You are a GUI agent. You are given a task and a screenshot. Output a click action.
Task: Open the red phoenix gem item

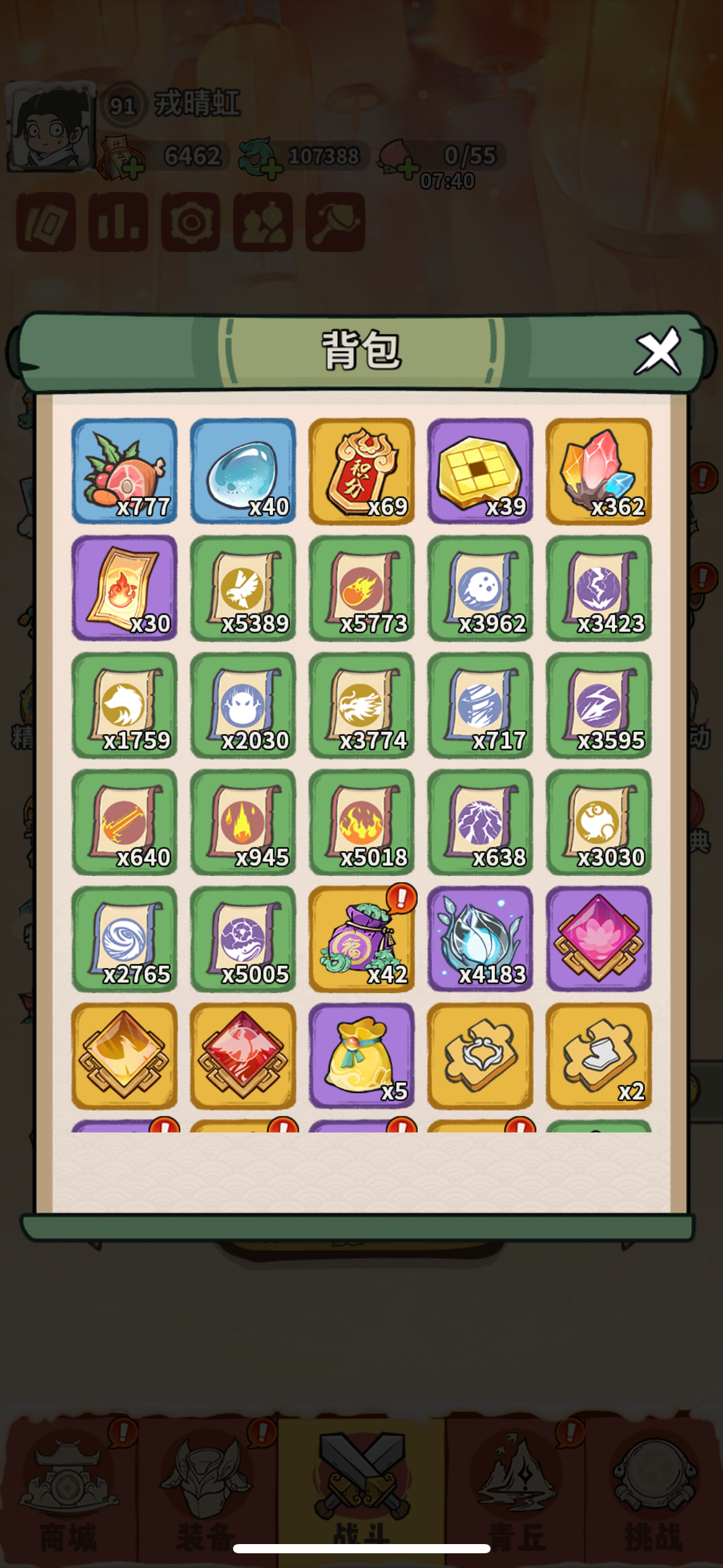(x=243, y=1056)
